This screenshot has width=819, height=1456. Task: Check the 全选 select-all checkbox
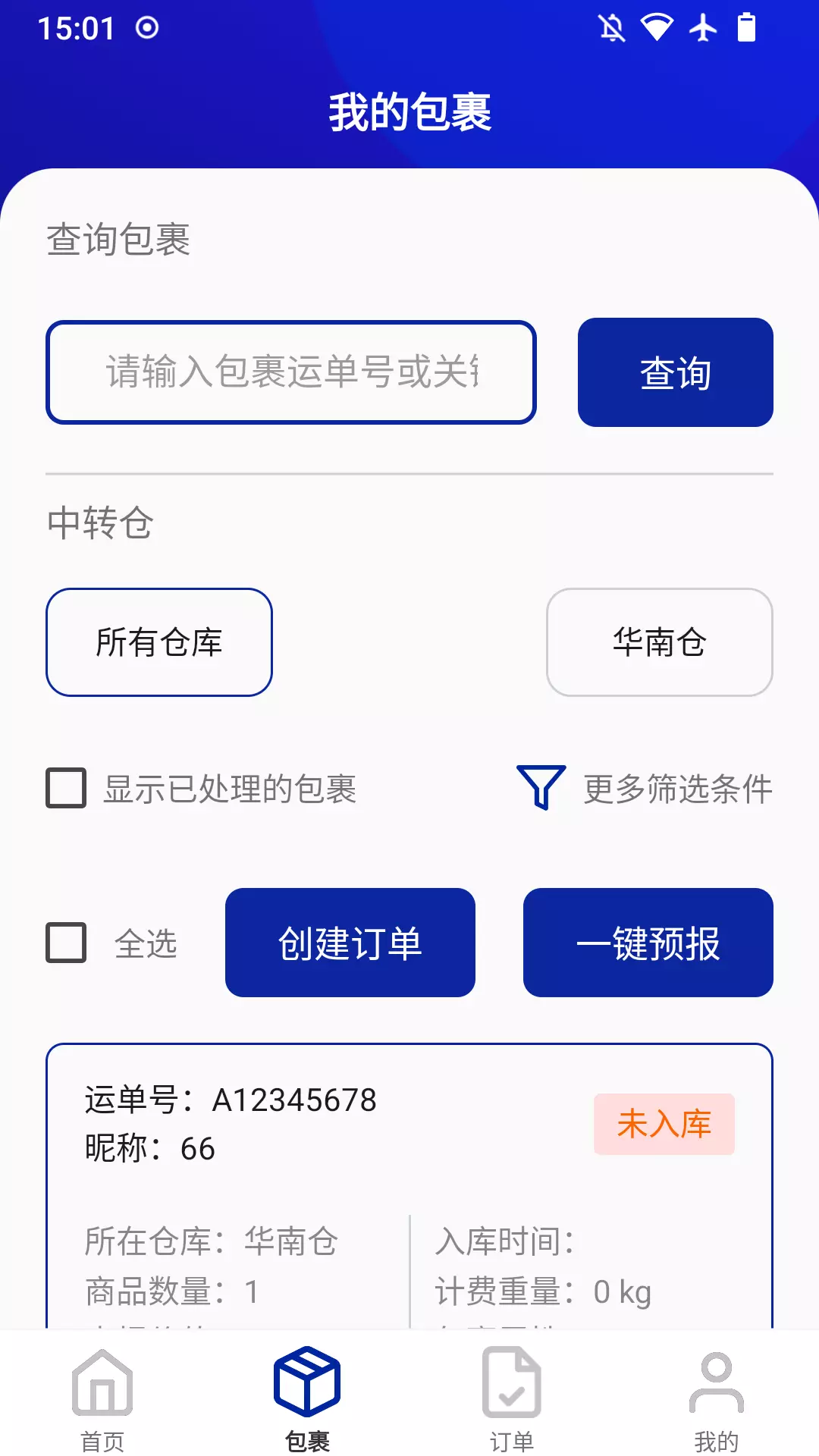[x=66, y=943]
